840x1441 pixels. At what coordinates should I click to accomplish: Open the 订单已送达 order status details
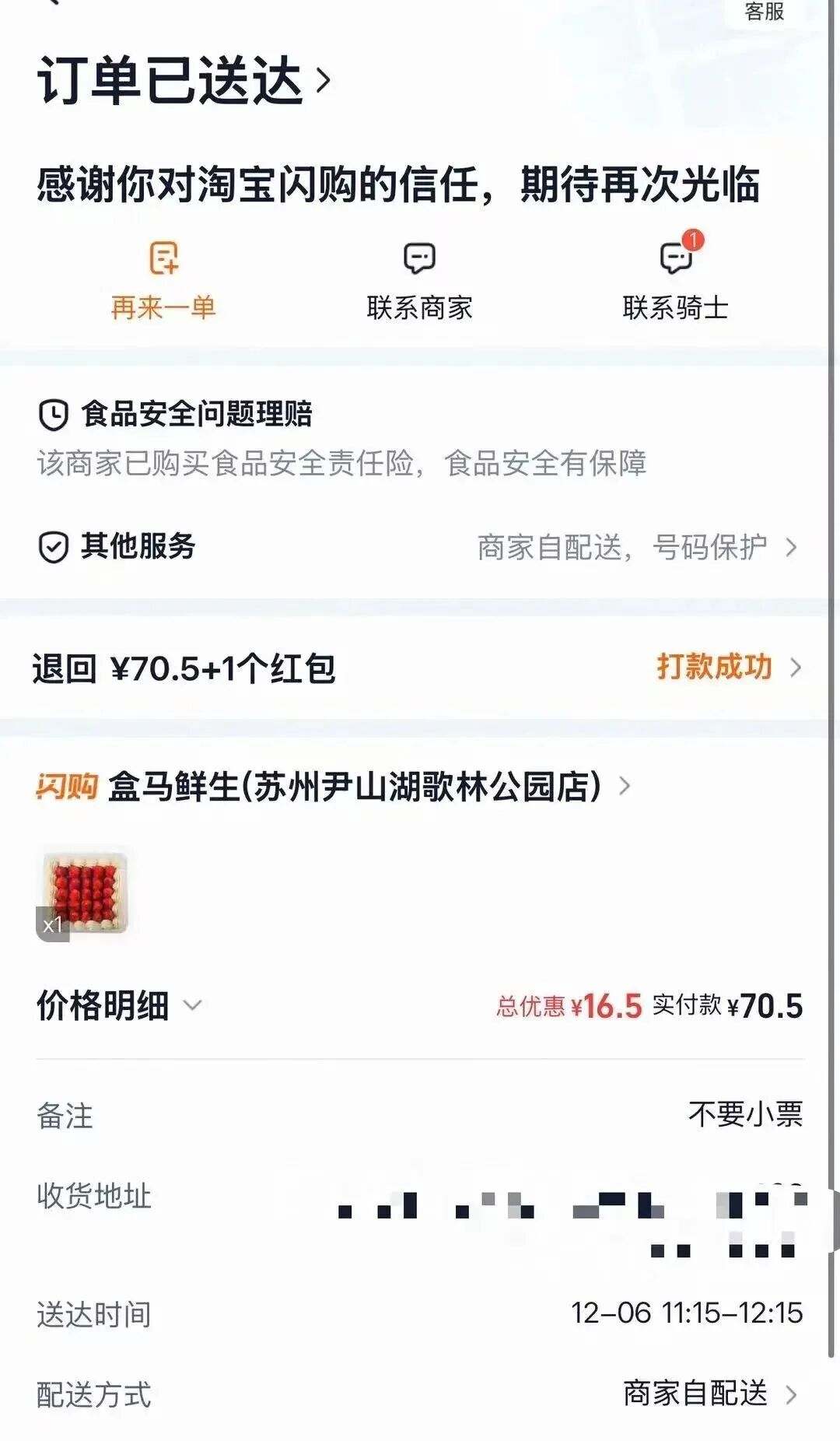tap(184, 79)
